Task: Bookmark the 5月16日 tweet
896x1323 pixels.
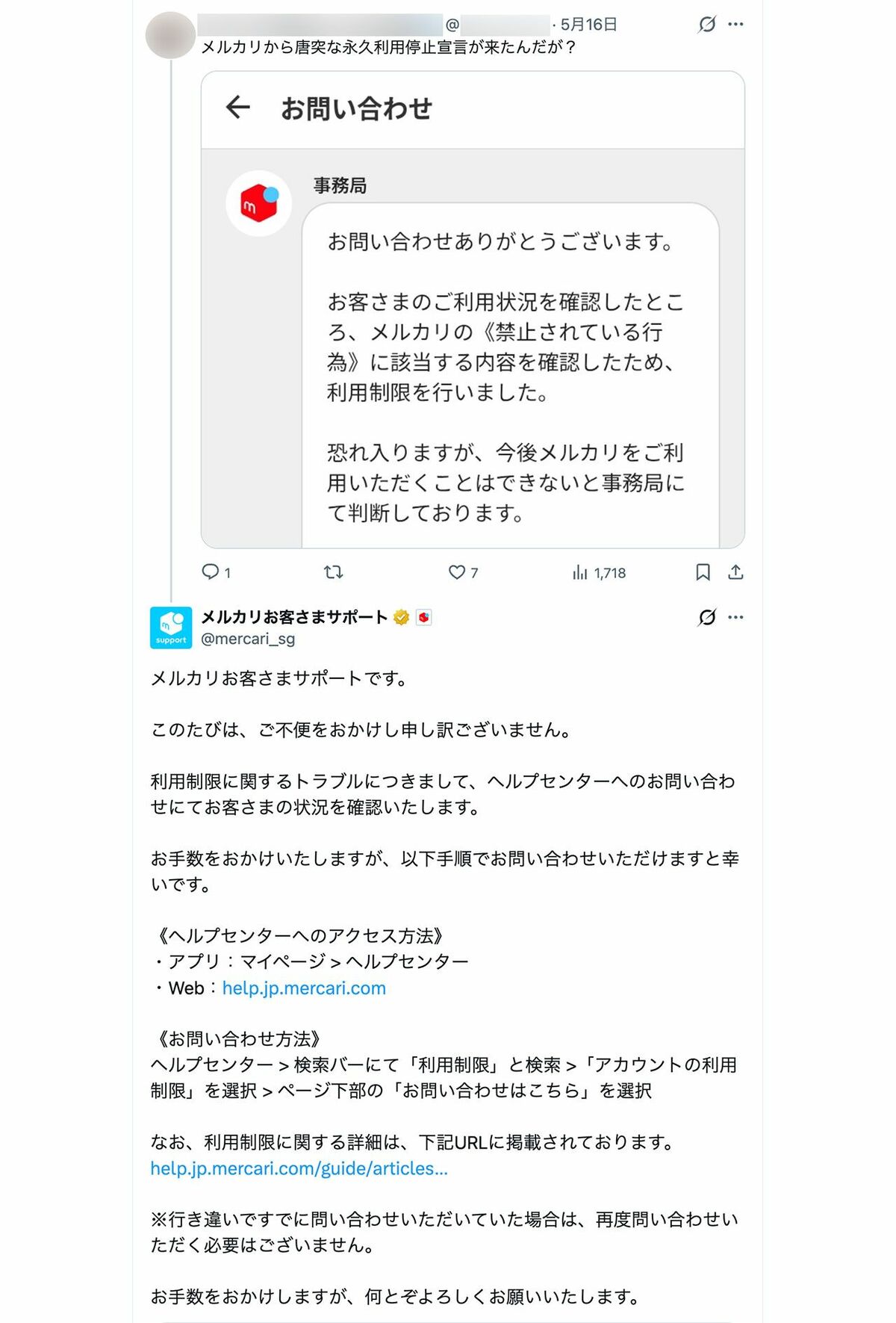Action: [703, 572]
